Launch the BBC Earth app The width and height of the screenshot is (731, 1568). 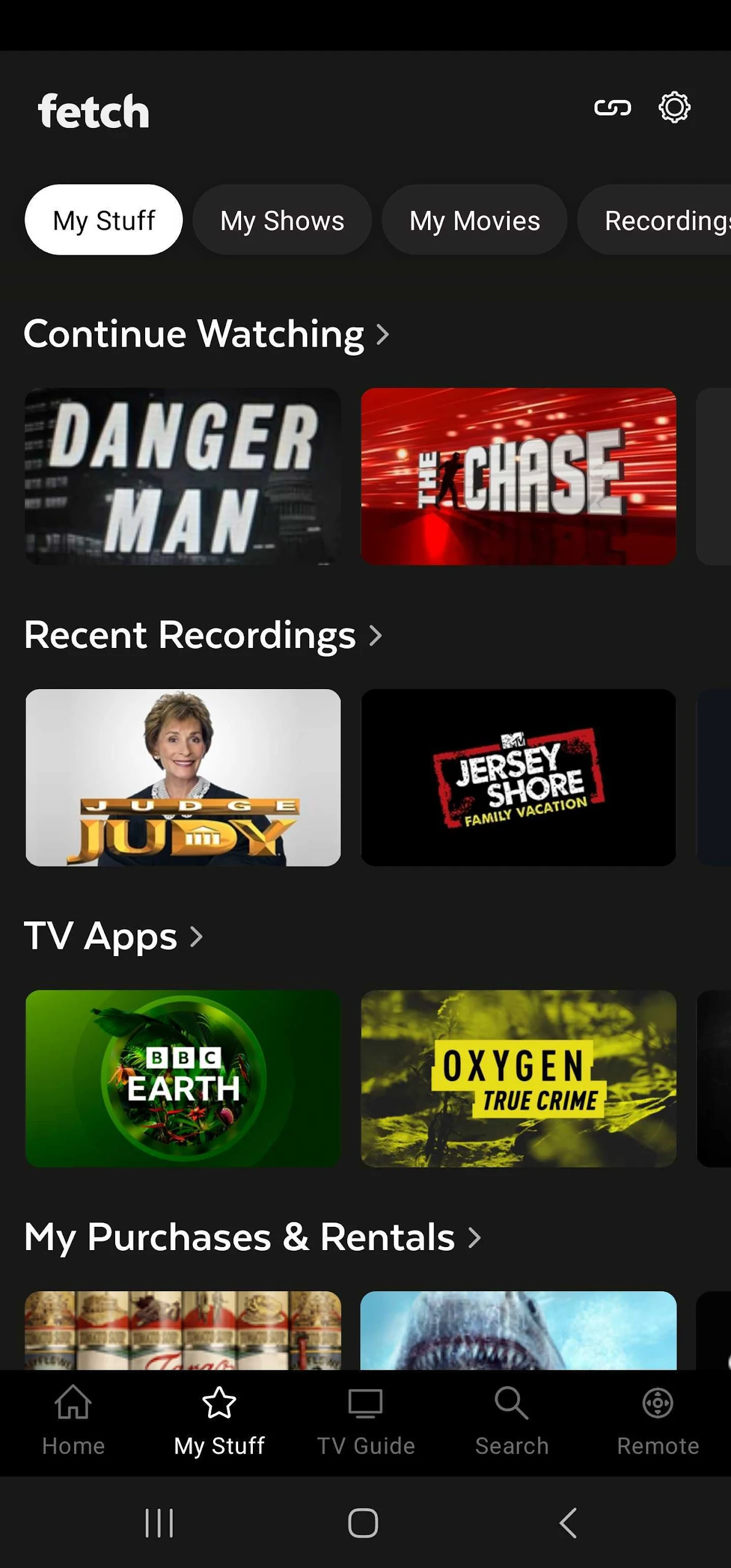pyautogui.click(x=182, y=1079)
